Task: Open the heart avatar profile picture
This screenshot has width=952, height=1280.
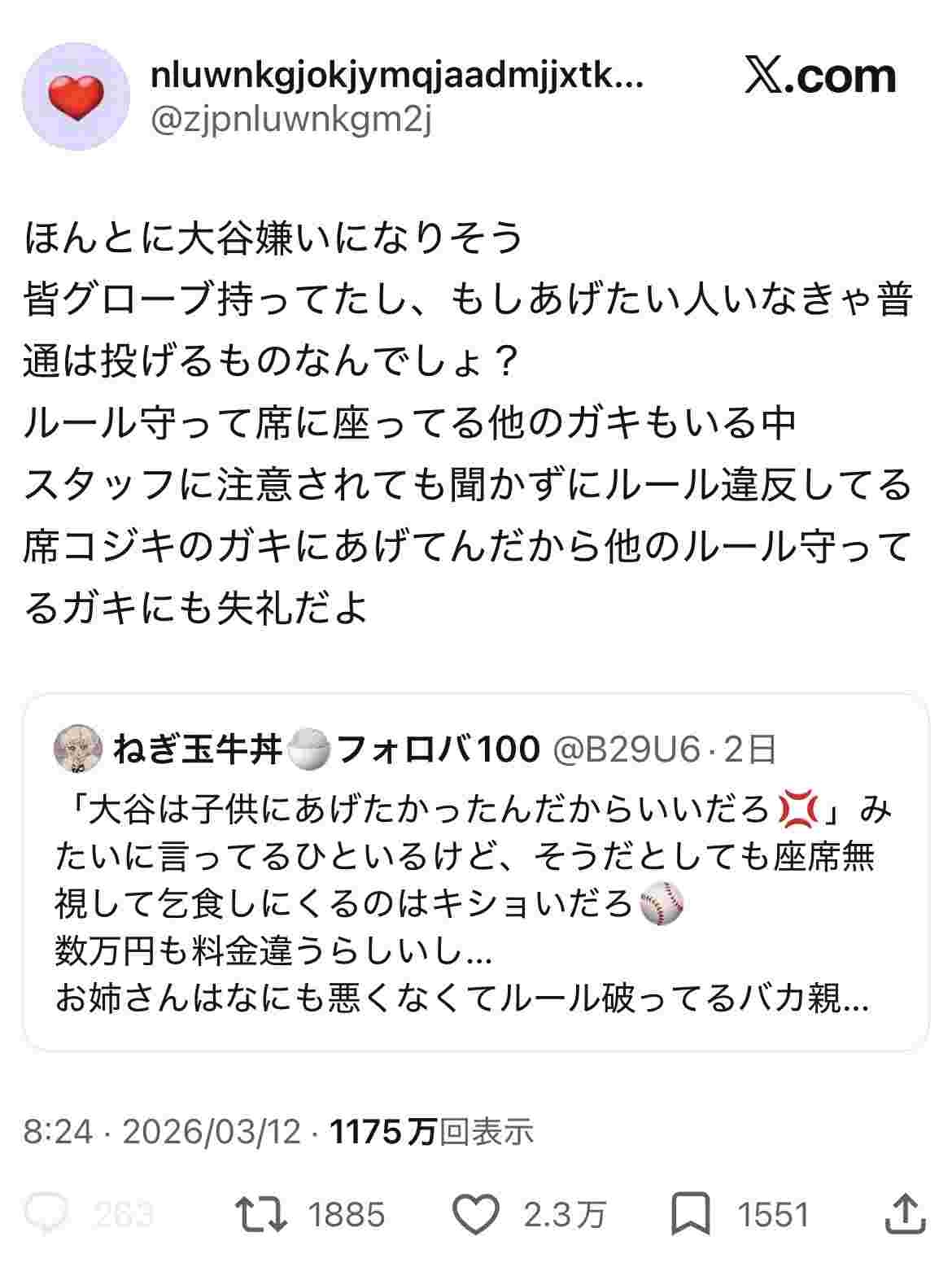Action: [x=76, y=96]
